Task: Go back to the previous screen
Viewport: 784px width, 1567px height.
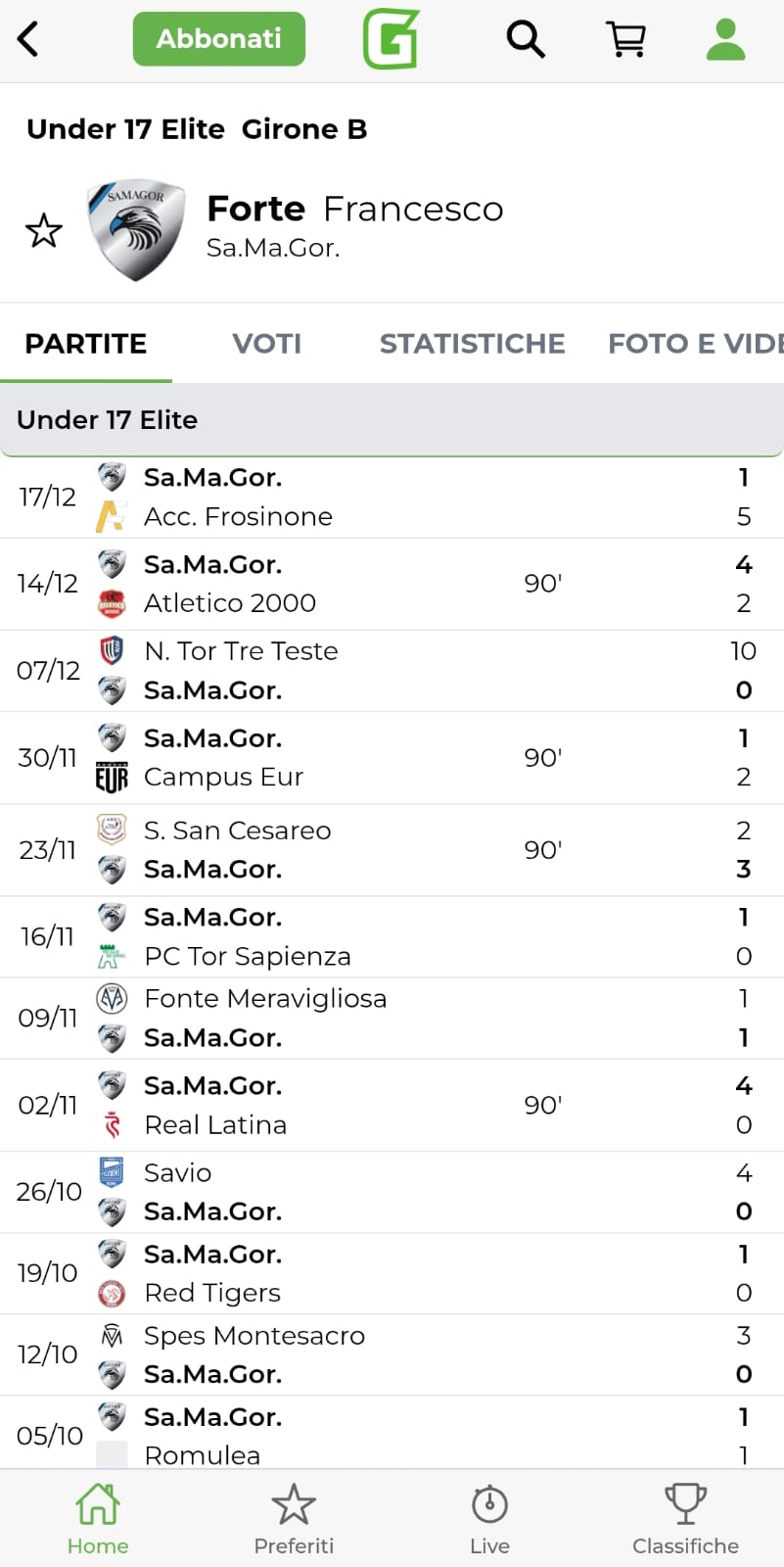Action: 29,39
